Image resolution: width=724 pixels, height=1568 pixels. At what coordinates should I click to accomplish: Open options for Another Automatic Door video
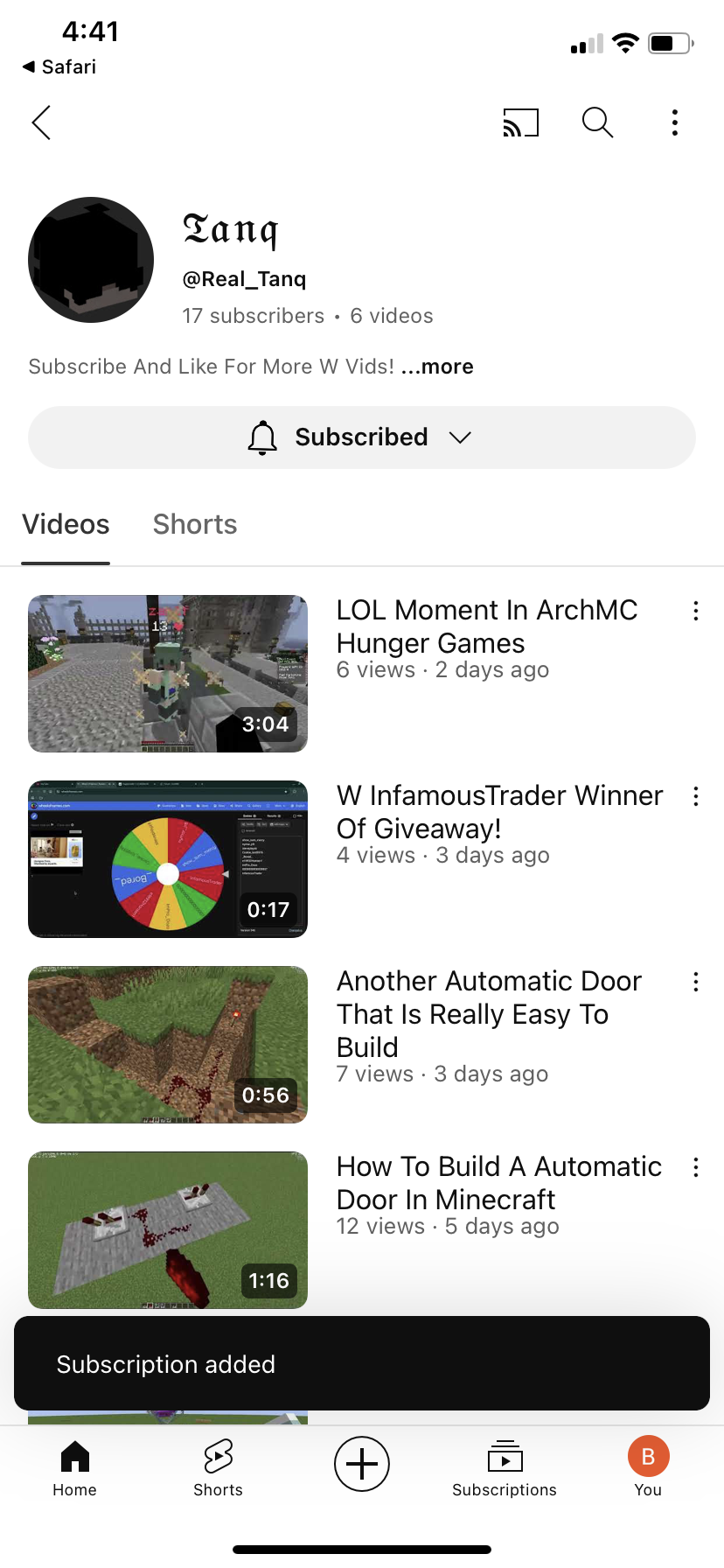tap(695, 982)
